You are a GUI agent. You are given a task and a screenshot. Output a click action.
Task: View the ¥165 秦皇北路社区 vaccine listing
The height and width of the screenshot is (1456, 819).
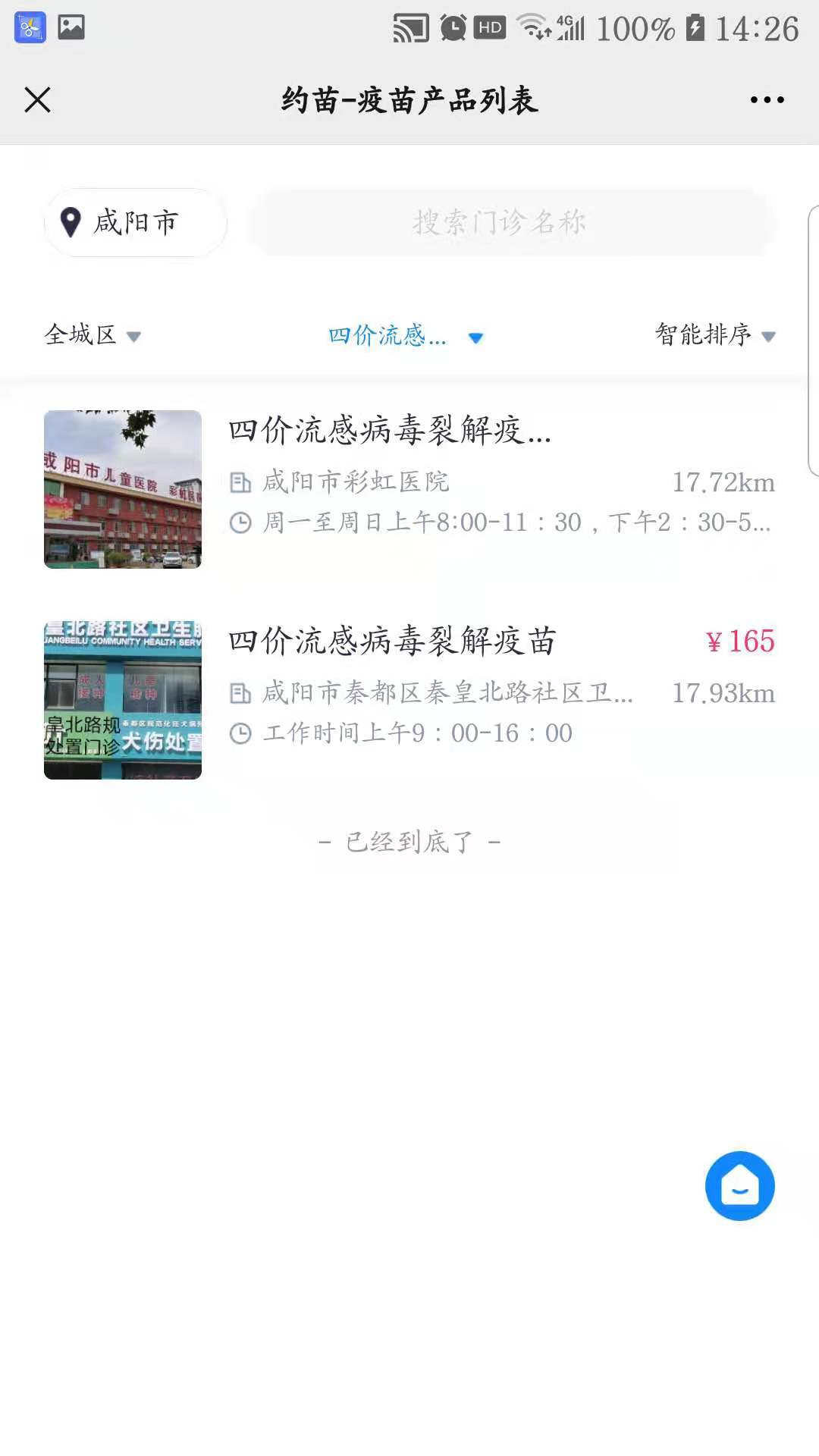click(409, 700)
